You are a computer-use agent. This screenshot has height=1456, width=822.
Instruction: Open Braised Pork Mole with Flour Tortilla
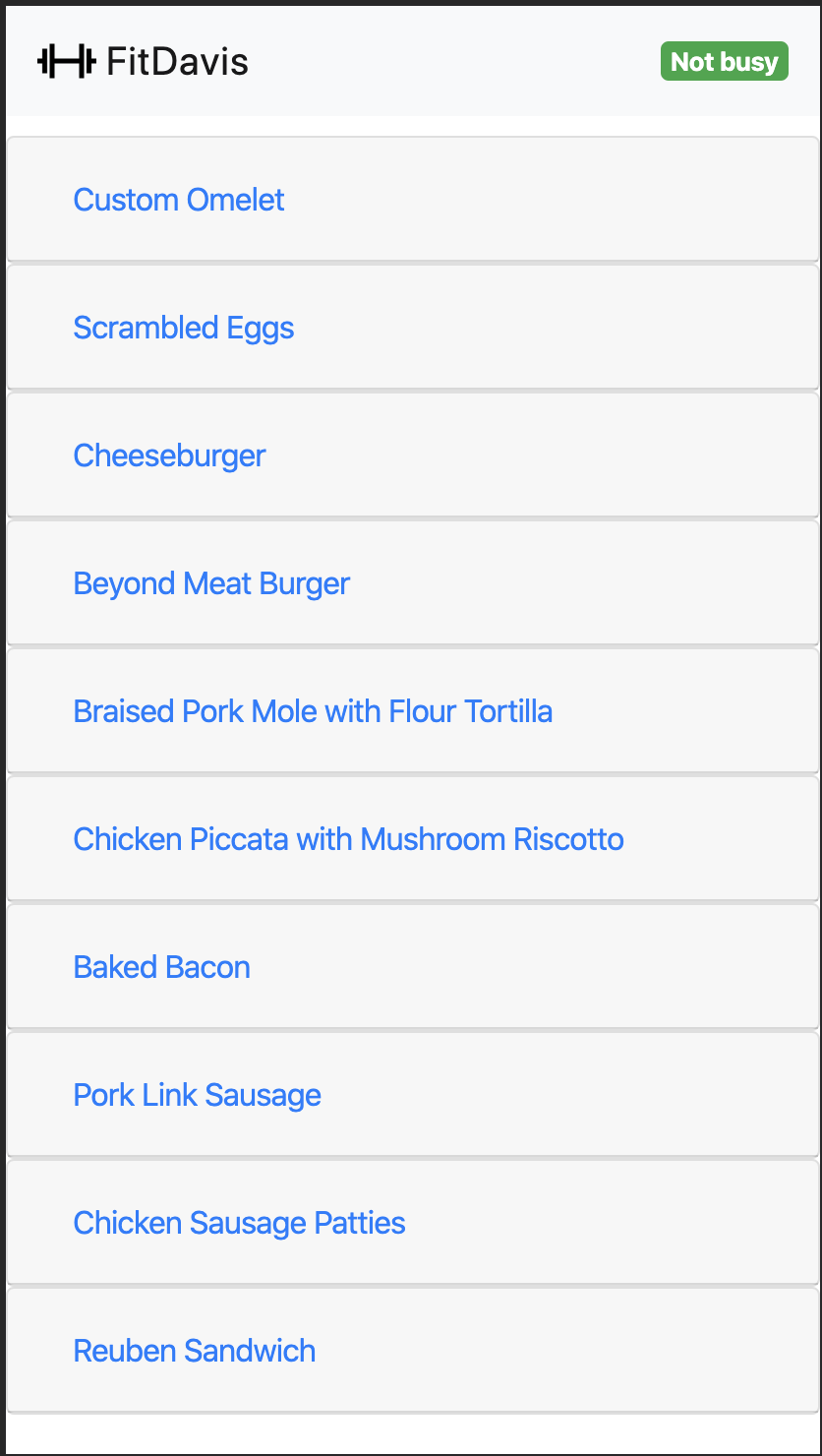click(x=313, y=711)
